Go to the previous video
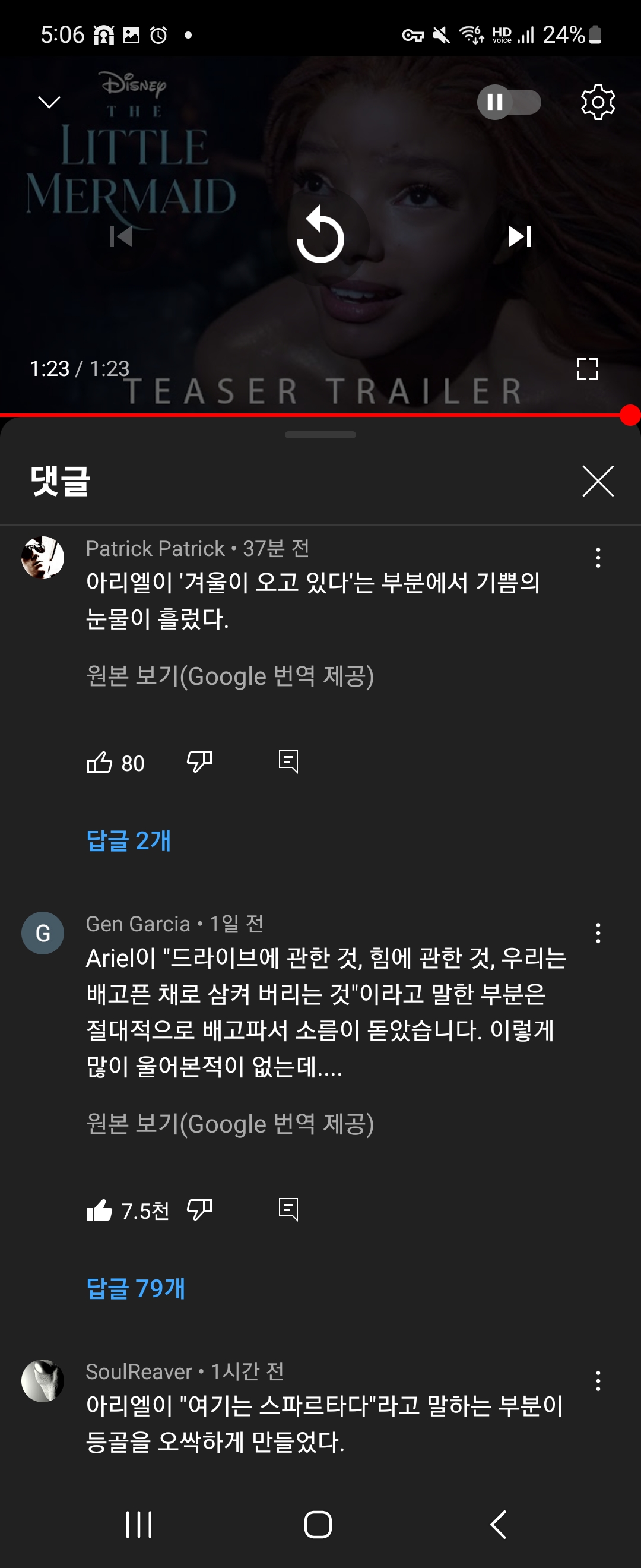Screen dimensions: 641x1568 pyautogui.click(x=121, y=236)
